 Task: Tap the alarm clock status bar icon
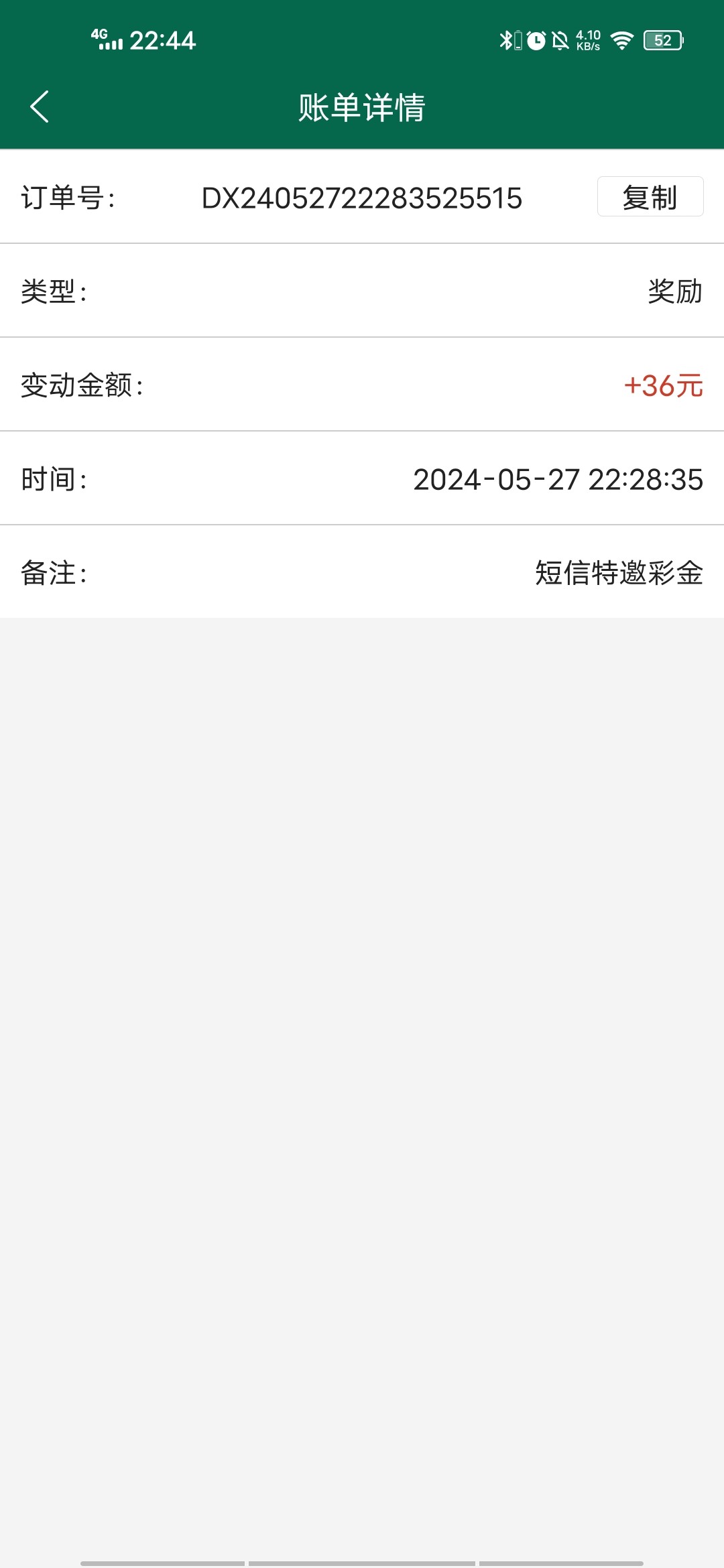536,40
